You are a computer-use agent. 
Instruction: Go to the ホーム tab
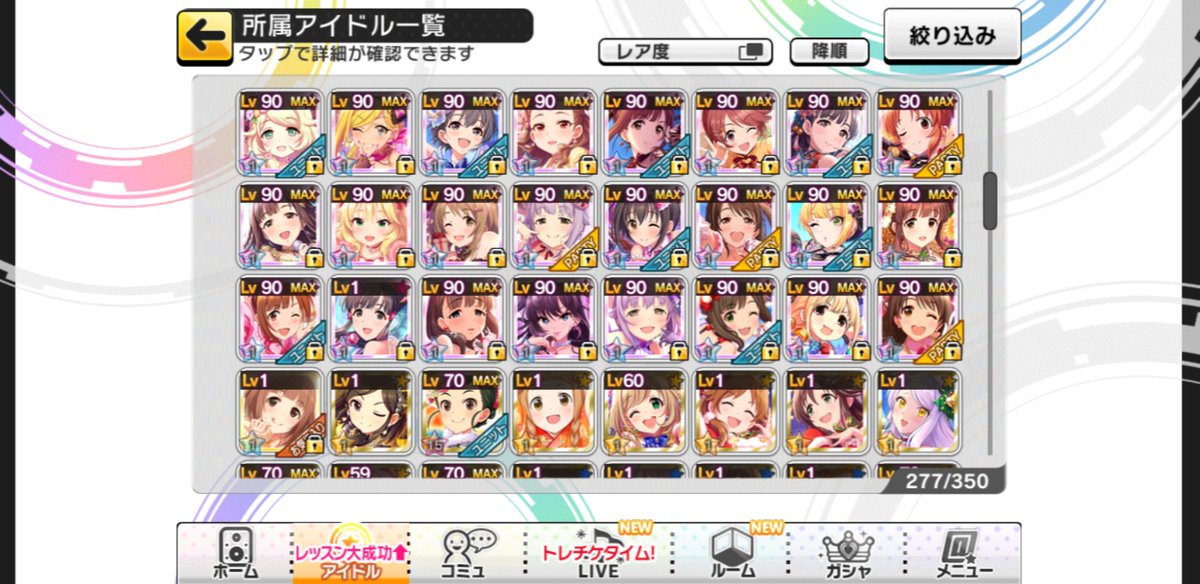(x=236, y=553)
